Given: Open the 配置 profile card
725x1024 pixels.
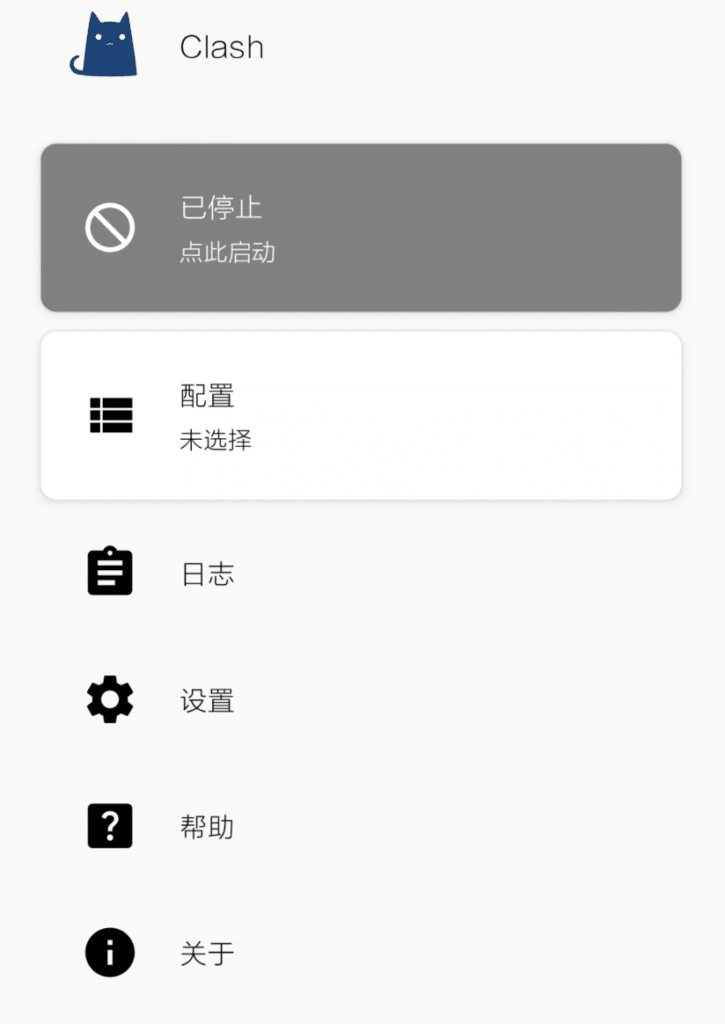Looking at the screenshot, I should coord(360,415).
